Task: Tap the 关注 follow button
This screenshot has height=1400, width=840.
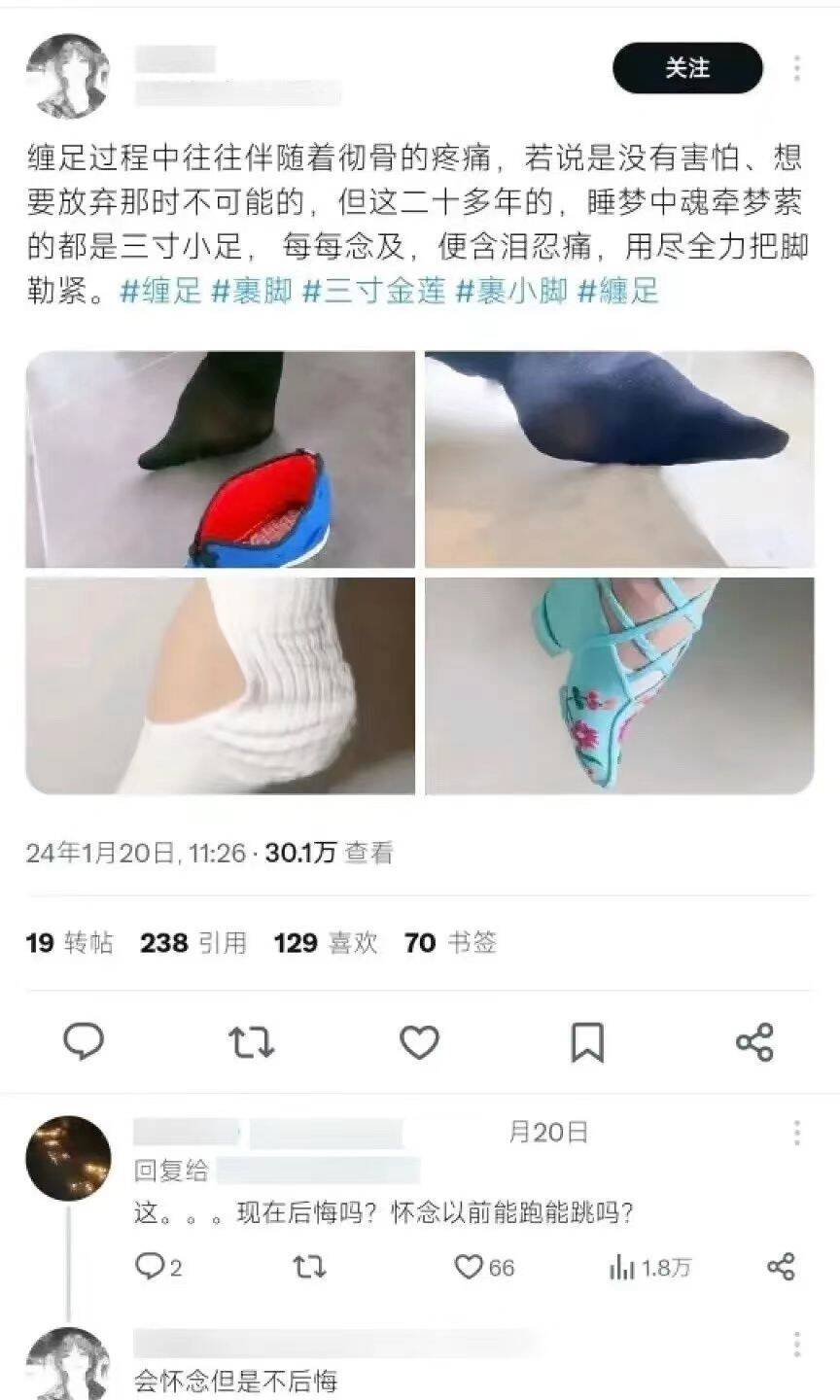Action: click(687, 68)
